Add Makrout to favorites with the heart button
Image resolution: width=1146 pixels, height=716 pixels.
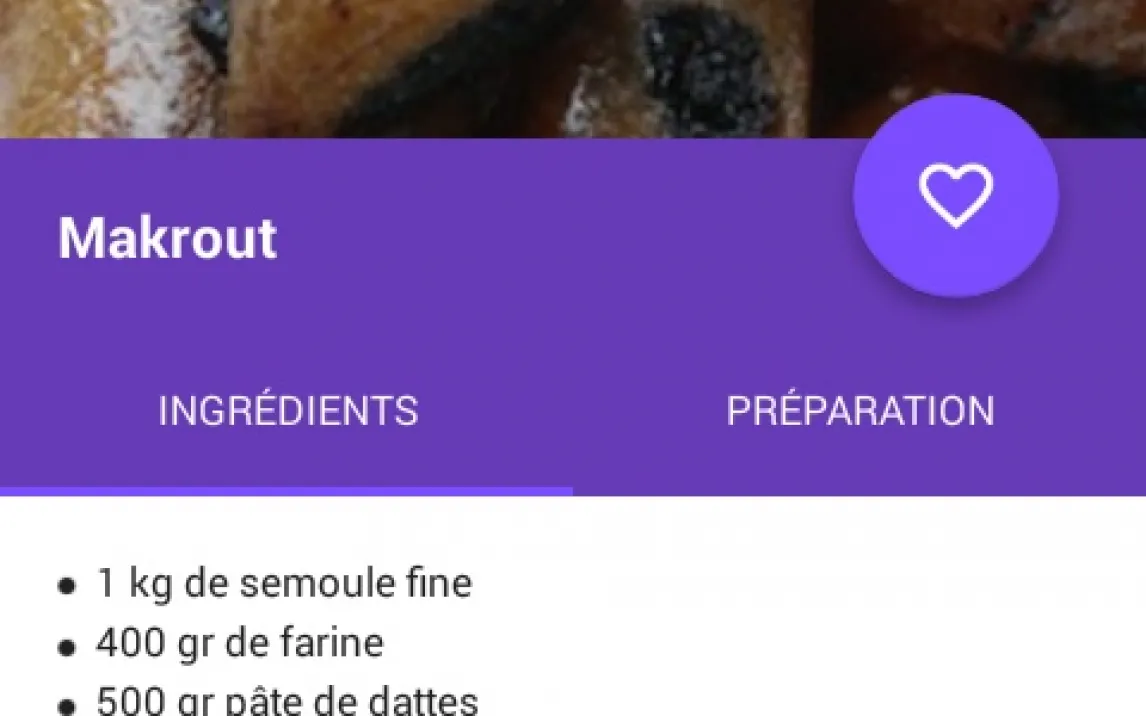point(955,195)
